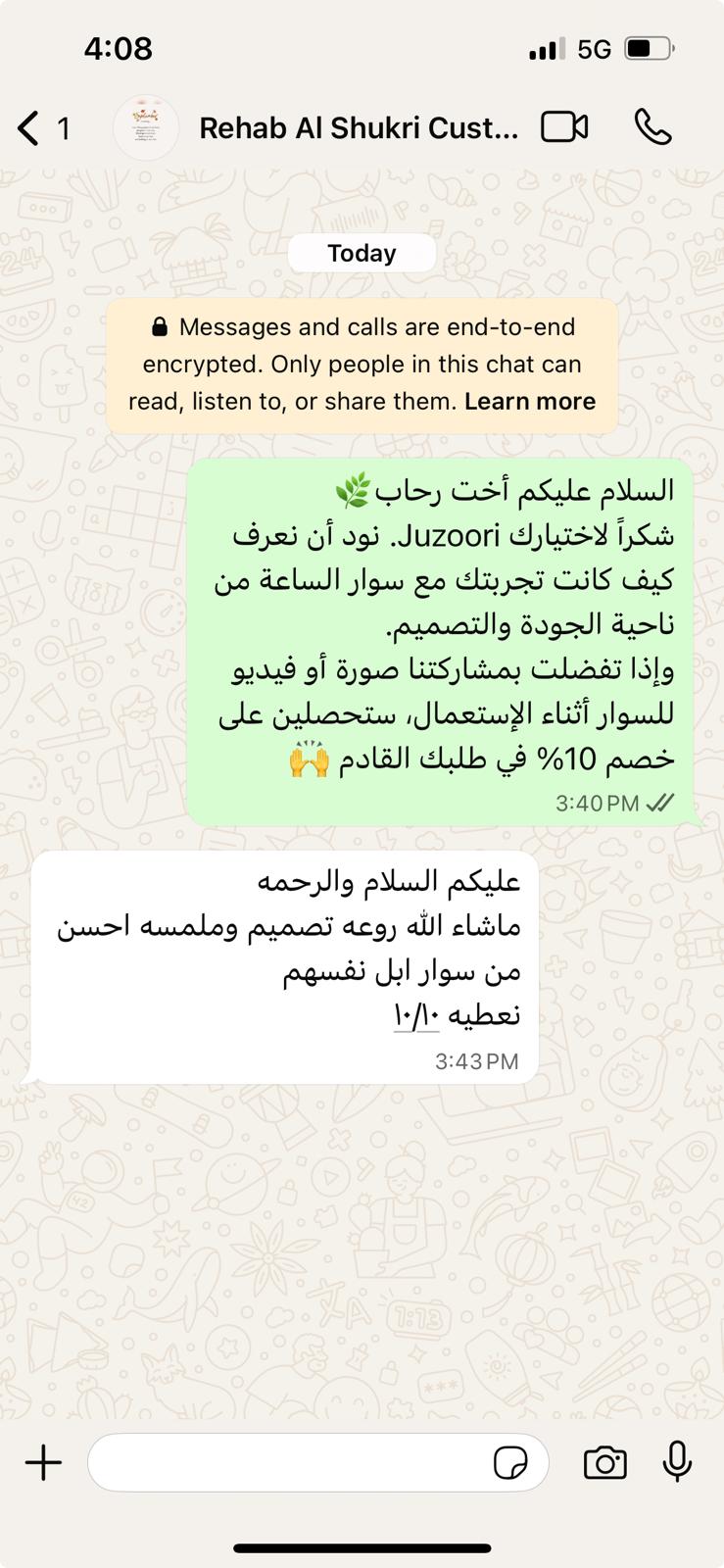
Task: Open Rehab Al Shukri's profile picture
Action: click(x=146, y=128)
